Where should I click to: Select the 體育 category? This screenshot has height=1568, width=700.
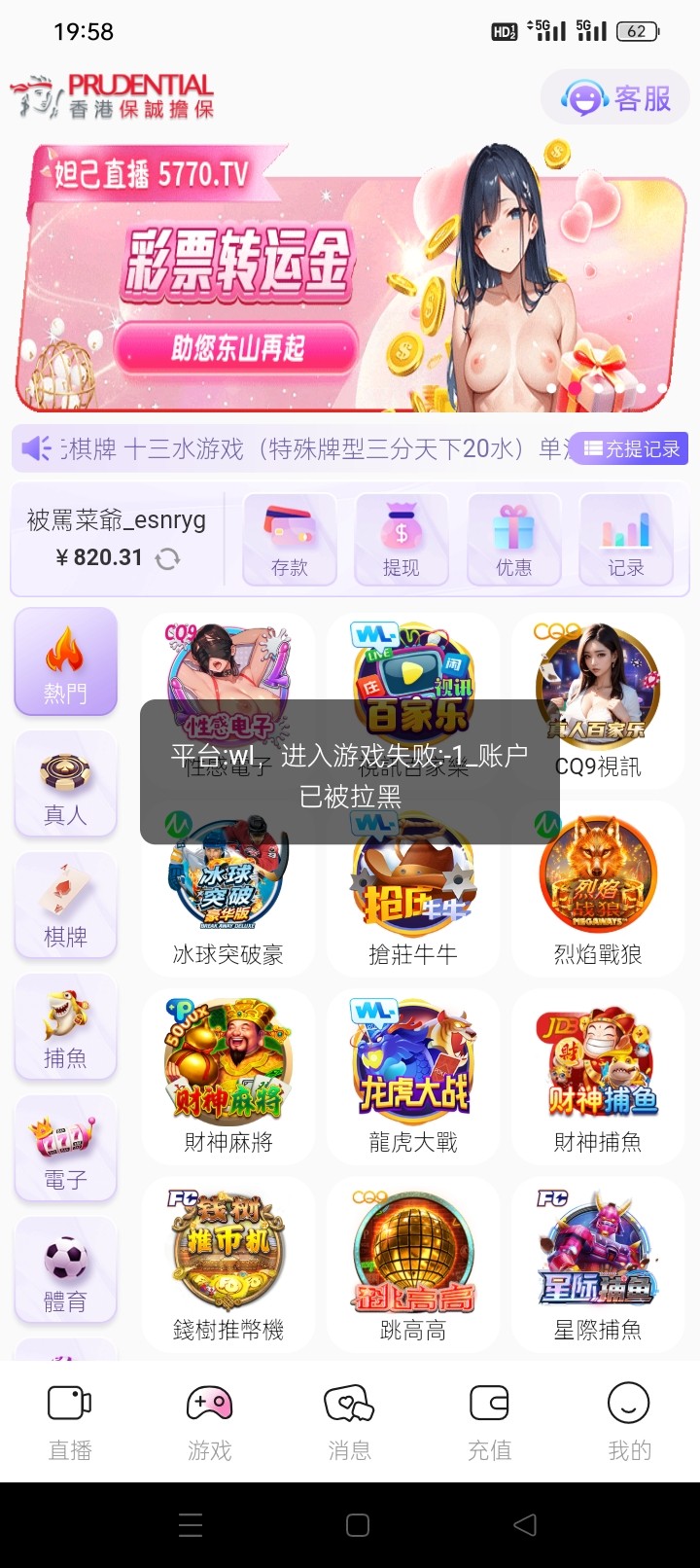[65, 1270]
